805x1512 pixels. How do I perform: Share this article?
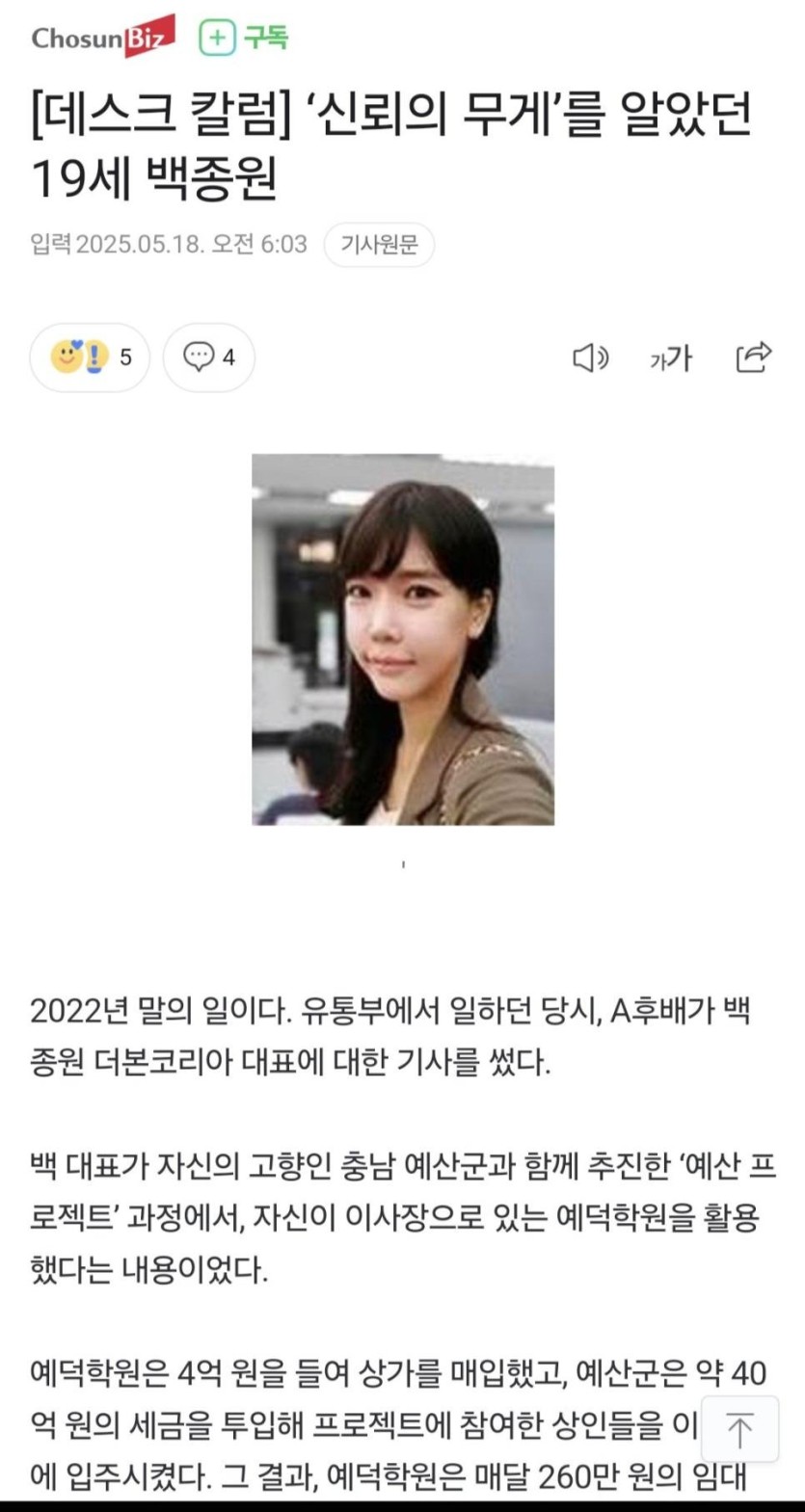pyautogui.click(x=754, y=358)
